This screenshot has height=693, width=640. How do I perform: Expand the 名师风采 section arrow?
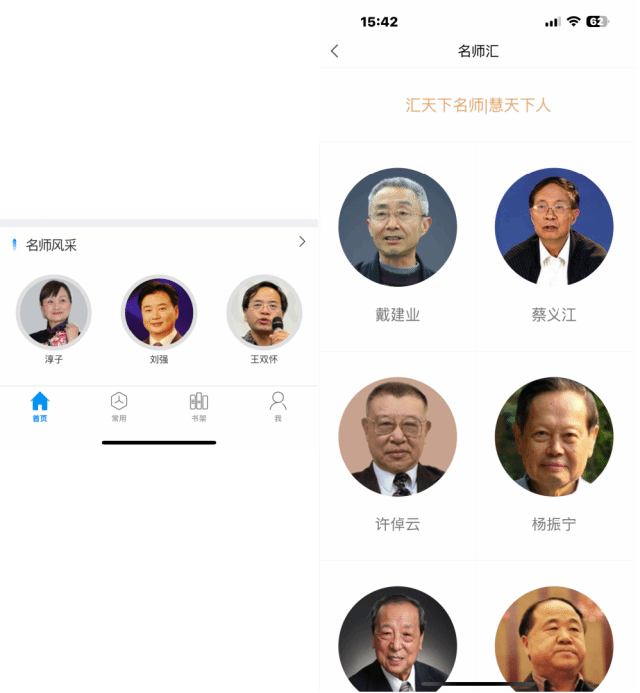(x=302, y=242)
